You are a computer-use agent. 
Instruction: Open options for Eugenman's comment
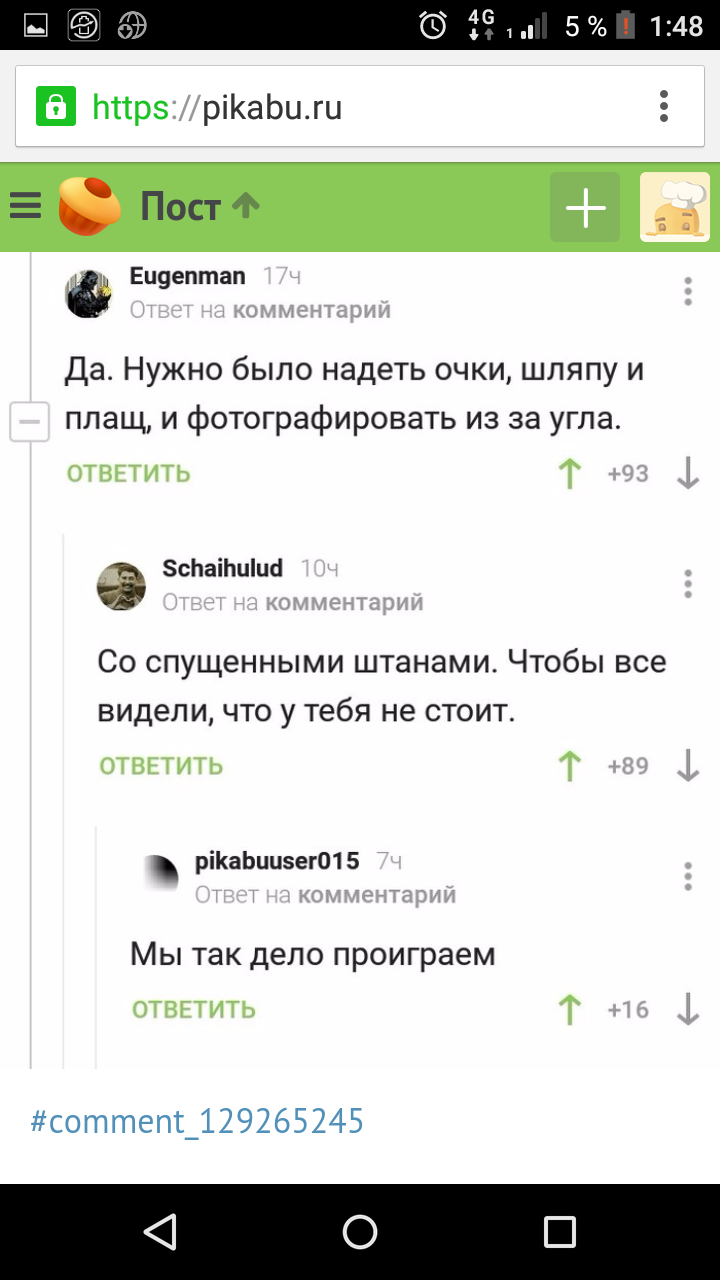pyautogui.click(x=688, y=291)
